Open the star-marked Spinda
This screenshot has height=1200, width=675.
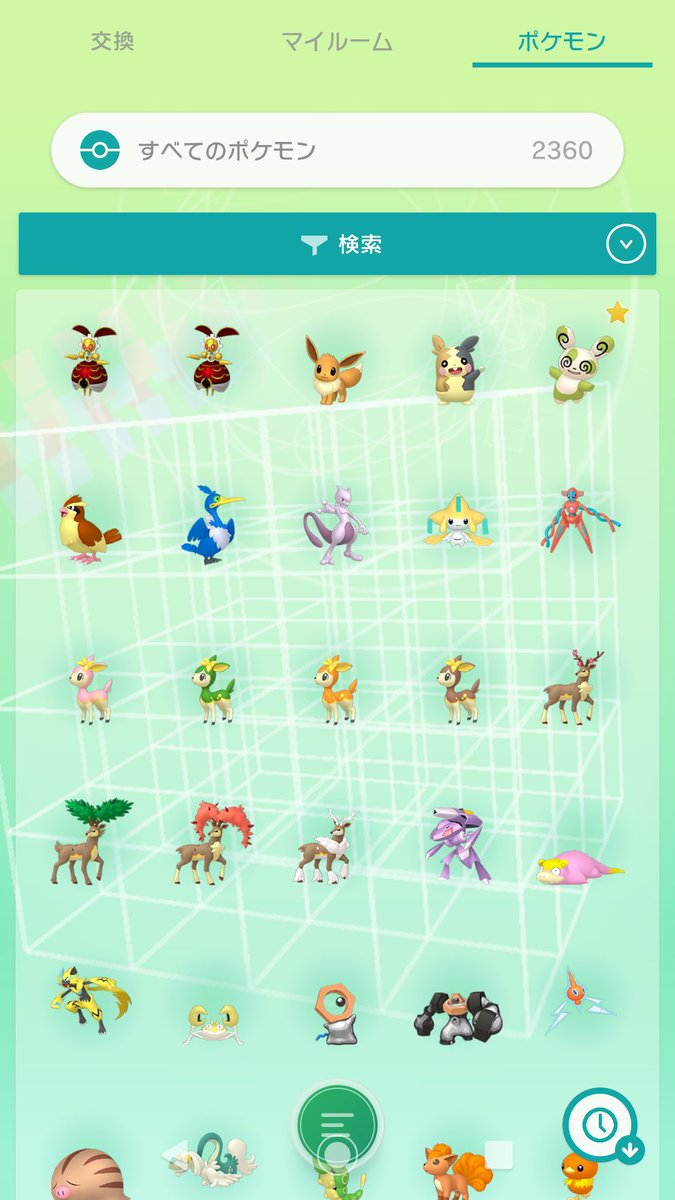point(580,362)
